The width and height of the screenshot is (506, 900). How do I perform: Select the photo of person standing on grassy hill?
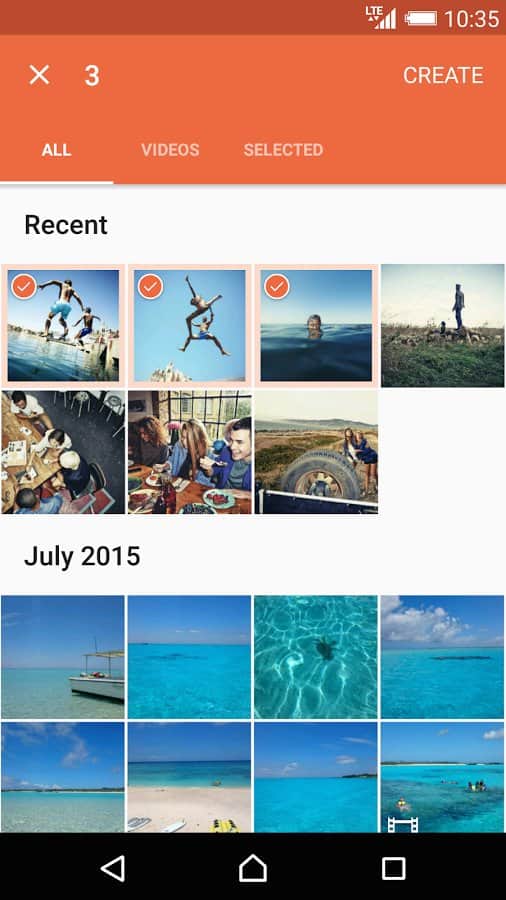442,325
